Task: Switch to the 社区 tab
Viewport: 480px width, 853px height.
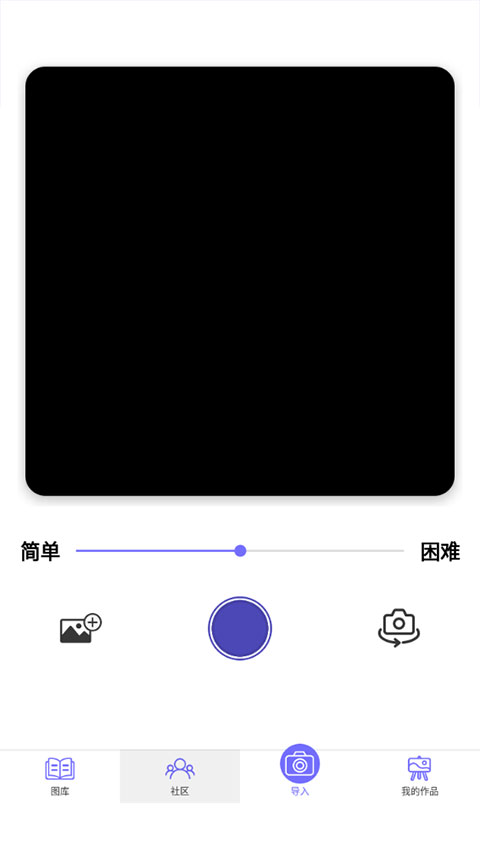Action: pyautogui.click(x=180, y=776)
